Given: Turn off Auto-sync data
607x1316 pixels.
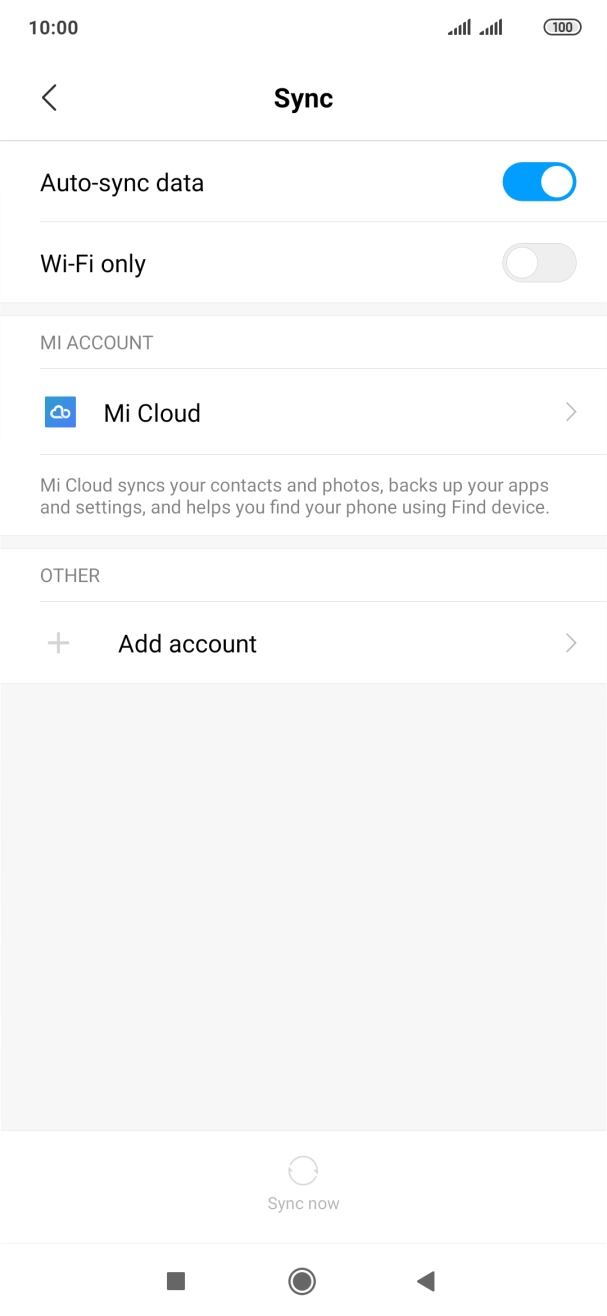Looking at the screenshot, I should pyautogui.click(x=539, y=183).
